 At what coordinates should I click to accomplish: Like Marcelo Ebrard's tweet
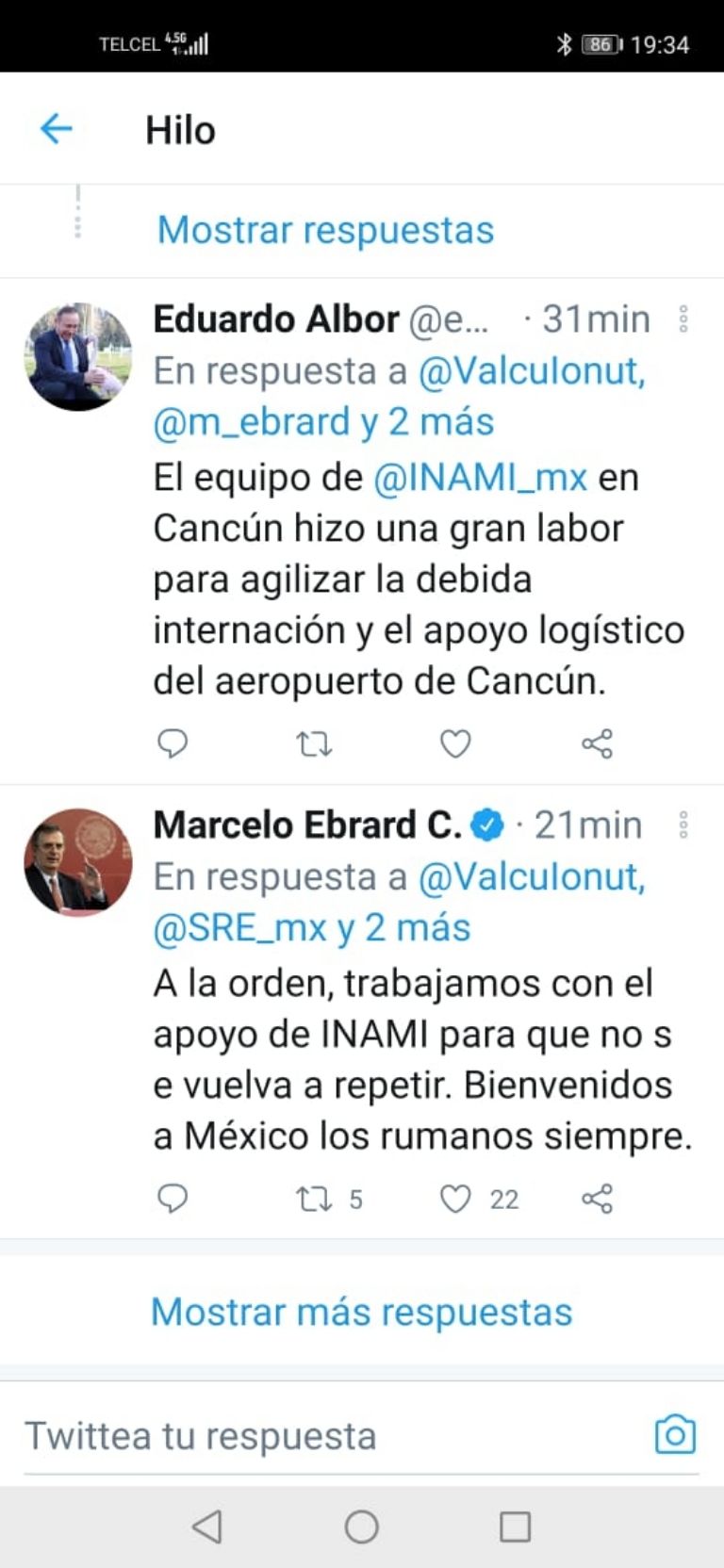click(455, 1199)
